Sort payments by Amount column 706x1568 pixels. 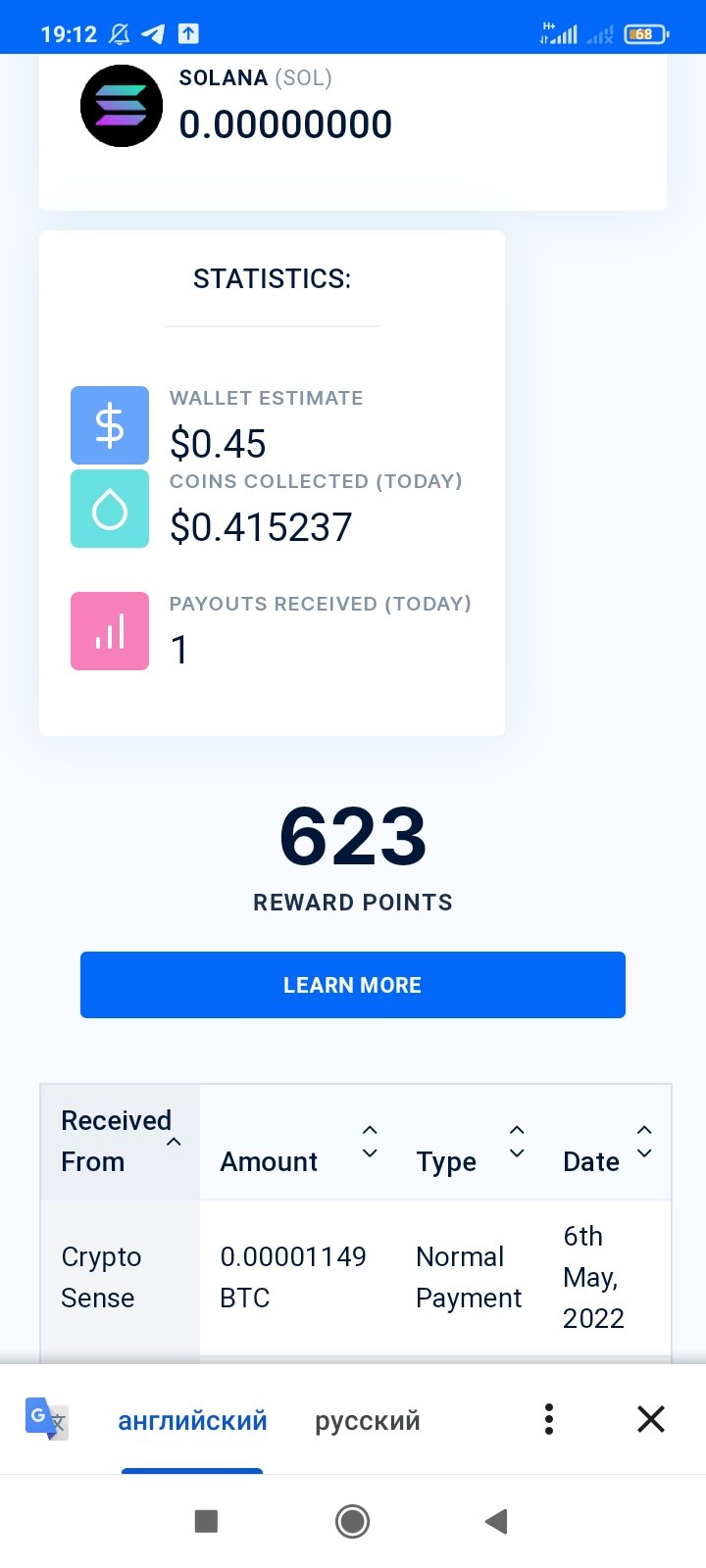pos(298,1142)
